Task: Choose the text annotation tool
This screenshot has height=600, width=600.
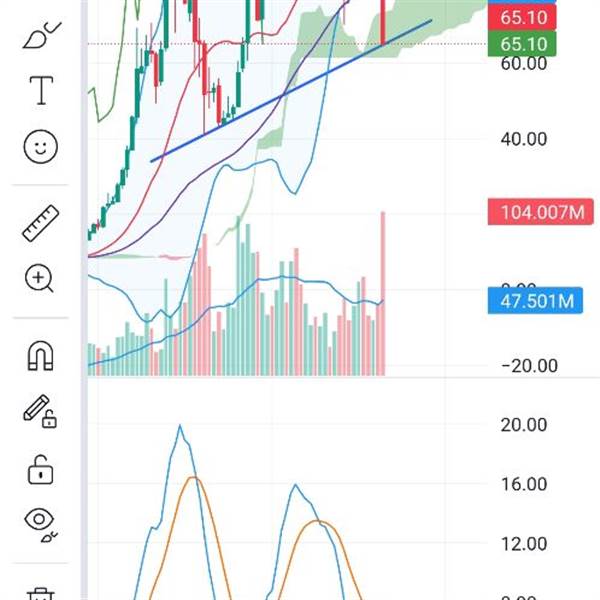Action: [x=40, y=92]
